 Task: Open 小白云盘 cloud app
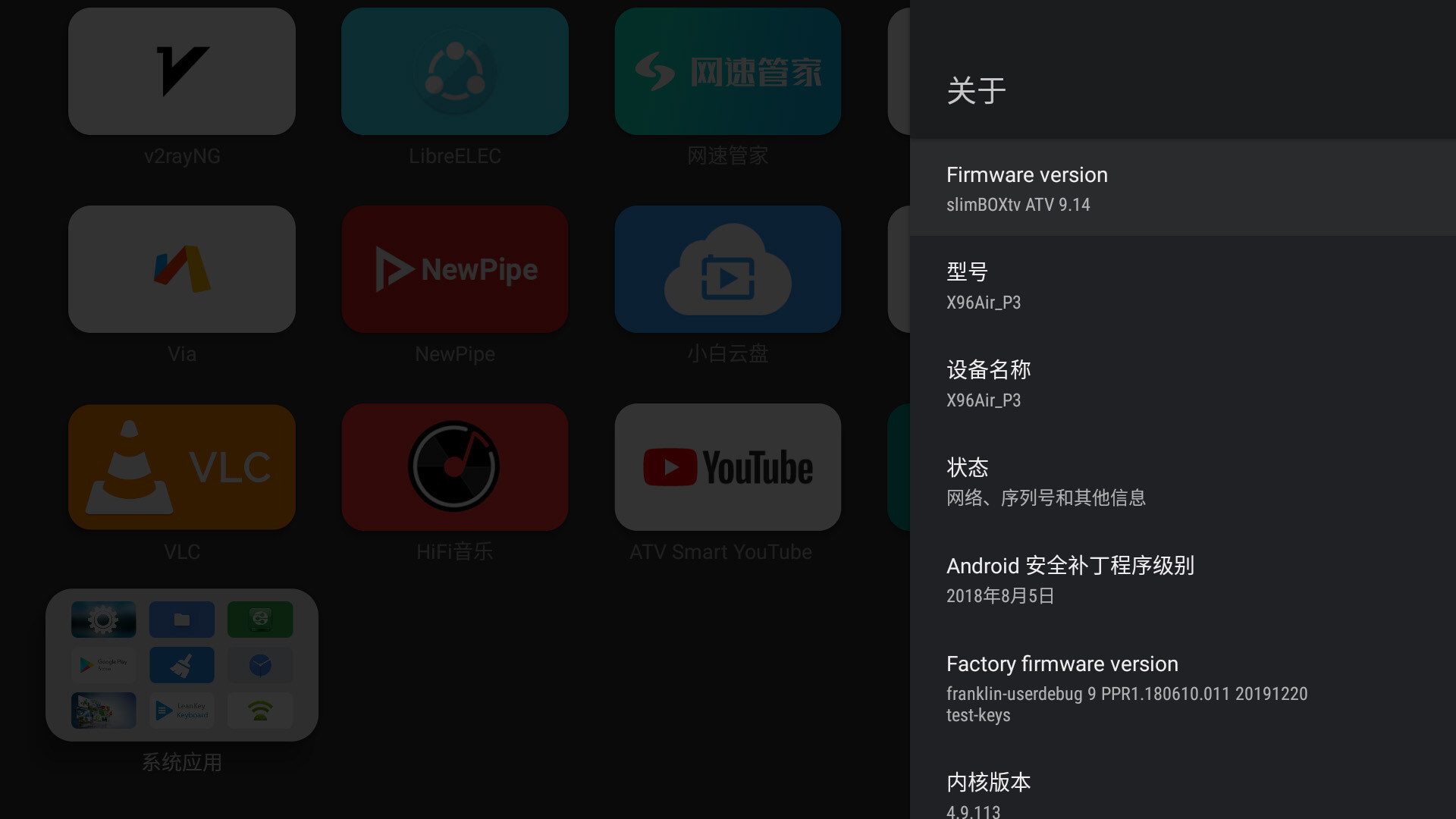click(x=728, y=269)
